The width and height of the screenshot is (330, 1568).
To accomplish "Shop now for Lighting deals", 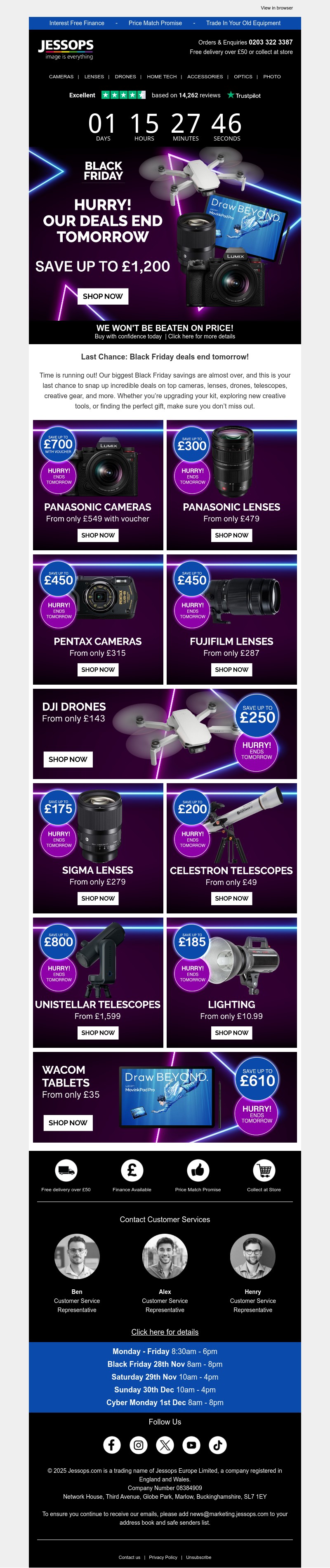I will (231, 1032).
